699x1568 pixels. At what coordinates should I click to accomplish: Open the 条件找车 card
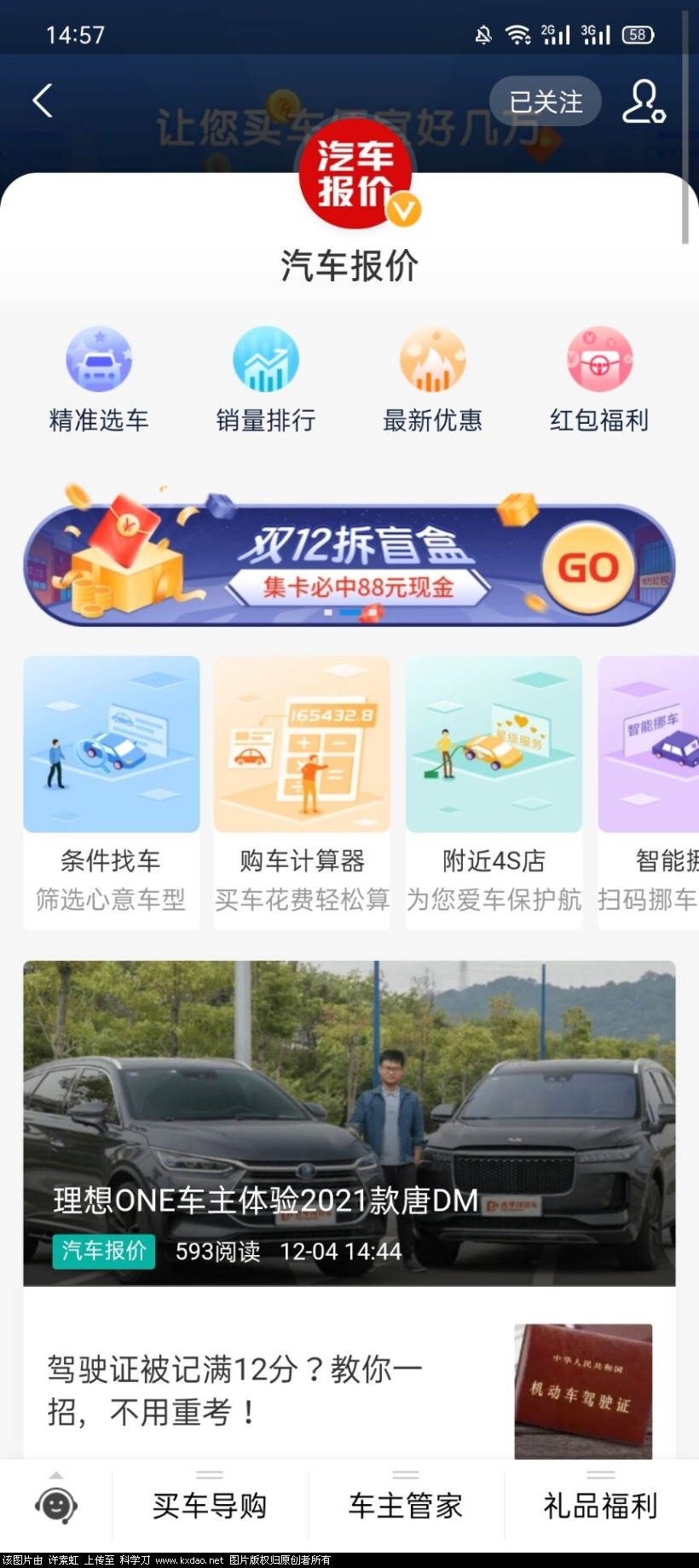(111, 791)
